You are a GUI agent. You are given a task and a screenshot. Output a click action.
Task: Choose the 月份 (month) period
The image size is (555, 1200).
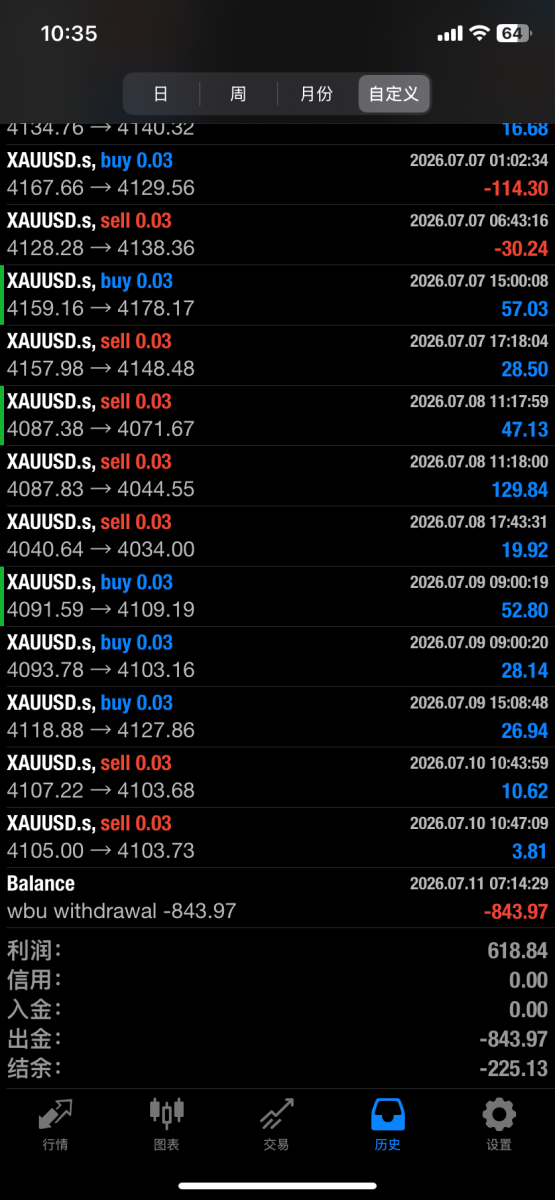pyautogui.click(x=316, y=94)
